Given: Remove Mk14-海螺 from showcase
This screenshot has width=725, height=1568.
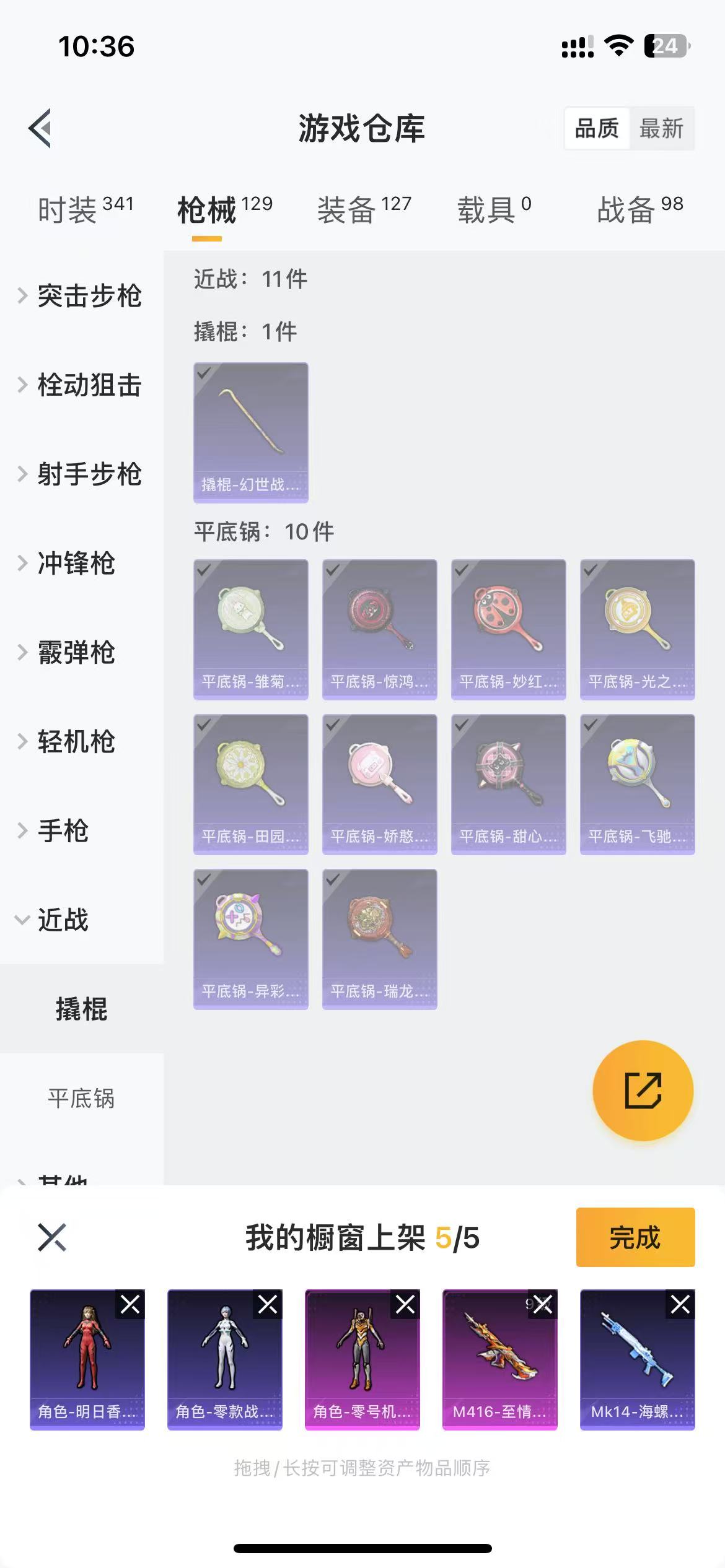Looking at the screenshot, I should (680, 1305).
